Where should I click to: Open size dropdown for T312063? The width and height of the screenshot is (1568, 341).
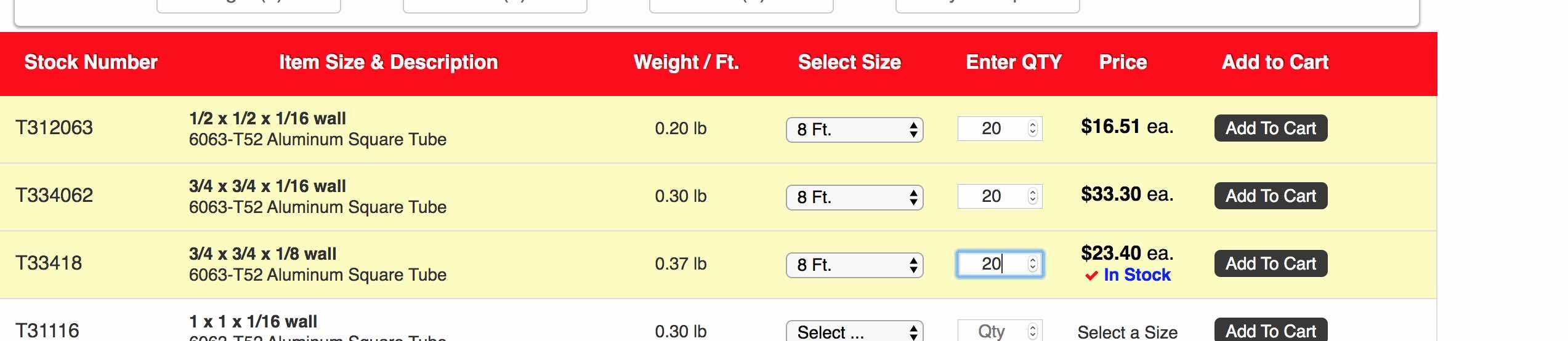point(854,129)
